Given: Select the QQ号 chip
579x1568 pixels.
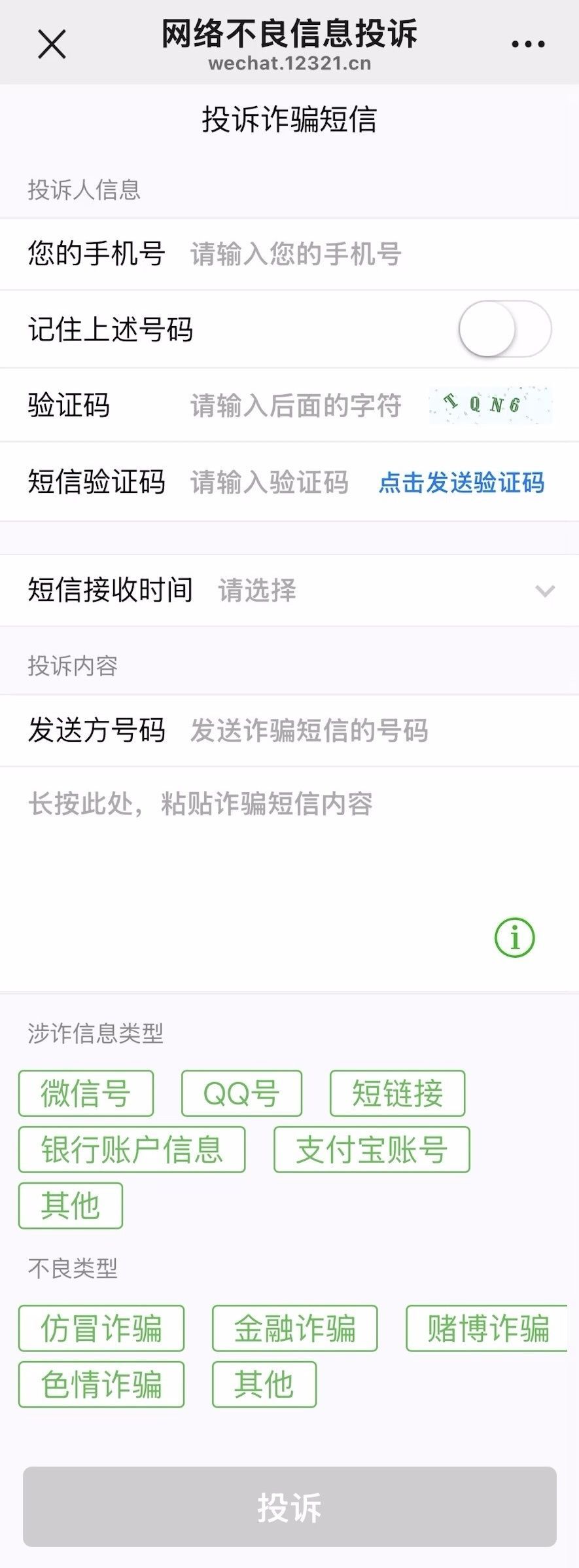Looking at the screenshot, I should tap(241, 1093).
